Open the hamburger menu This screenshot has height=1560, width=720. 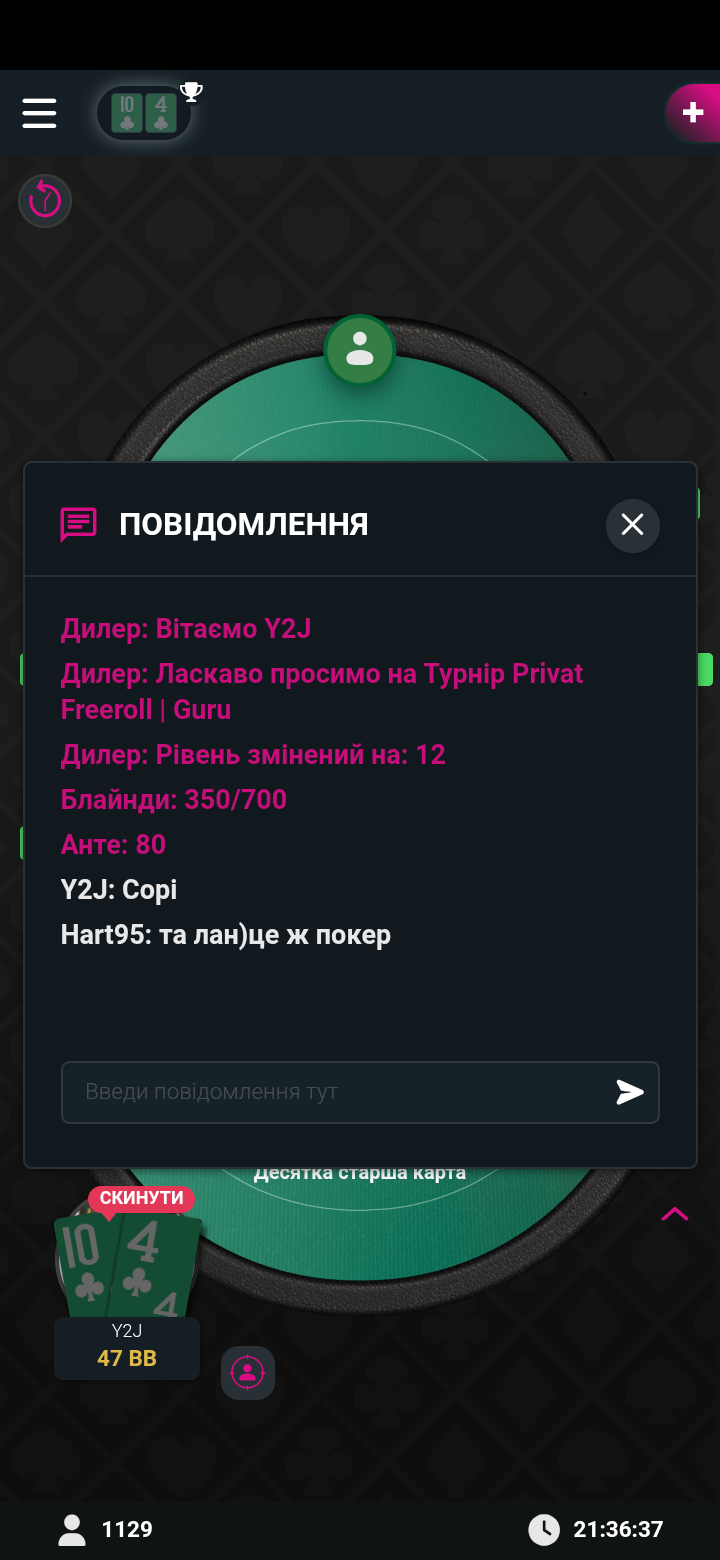(40, 113)
